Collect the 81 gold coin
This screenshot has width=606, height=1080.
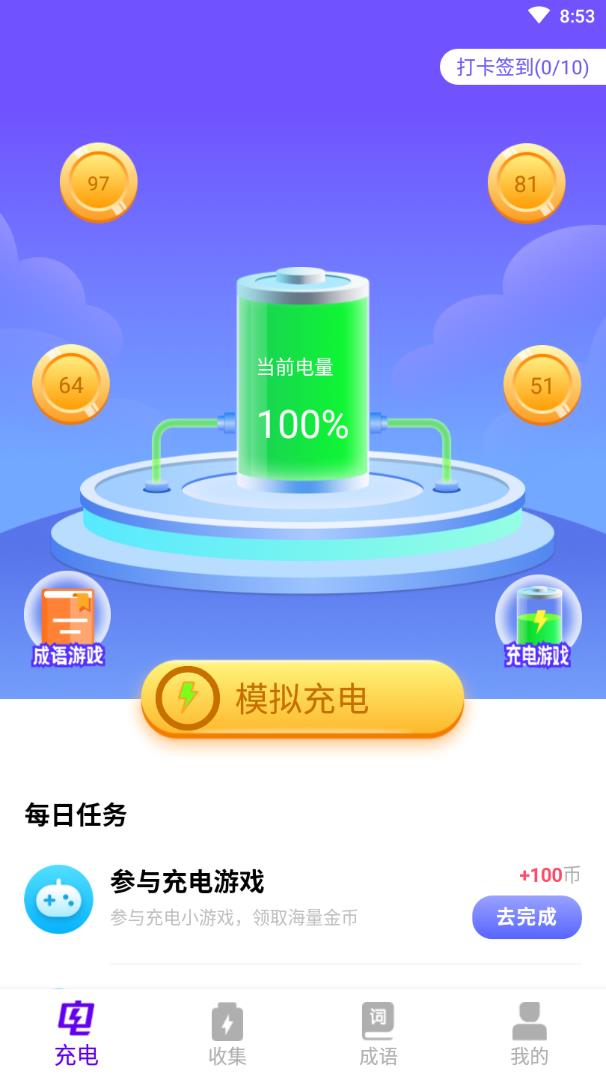click(526, 184)
